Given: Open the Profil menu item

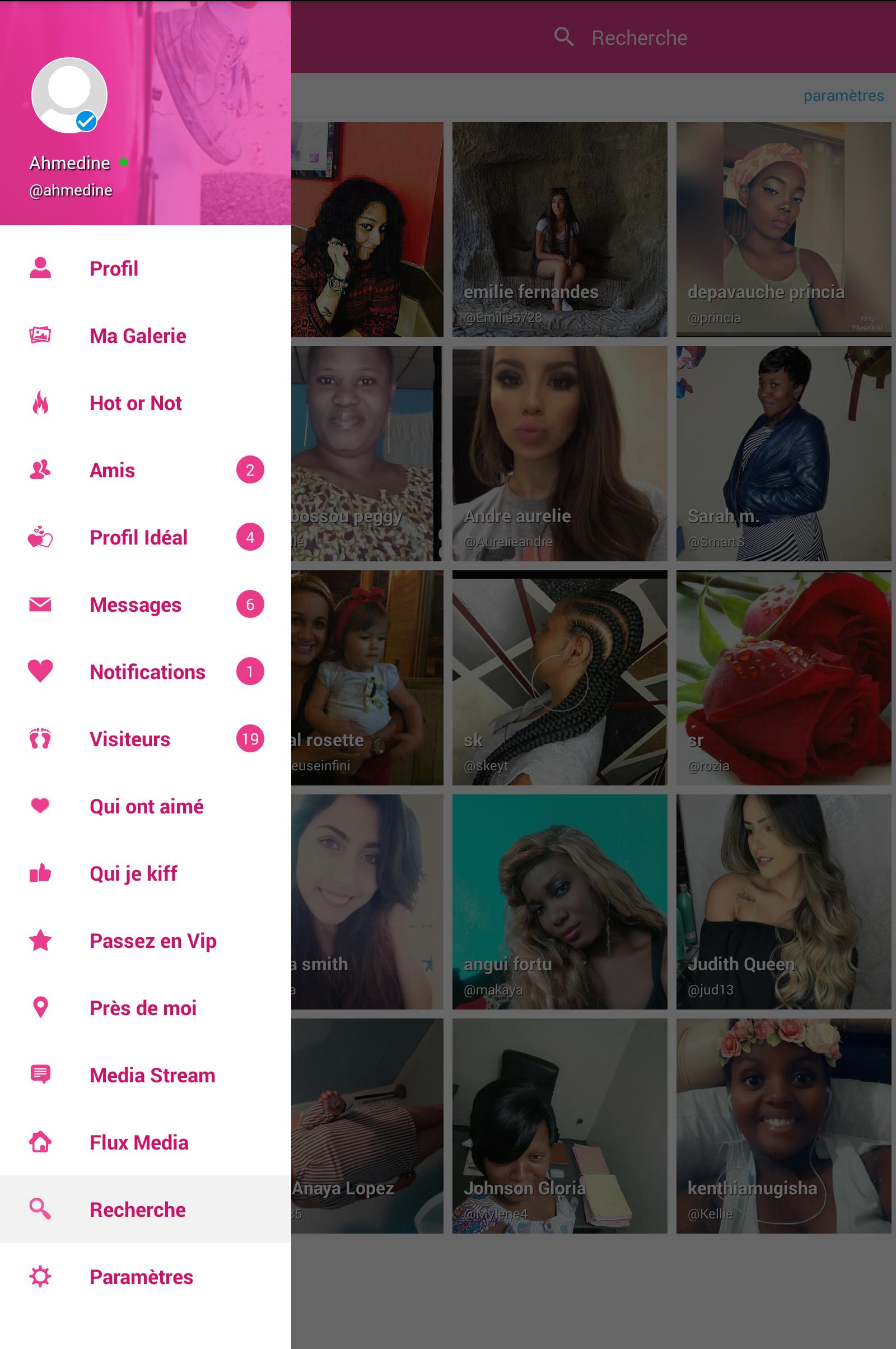Looking at the screenshot, I should coord(114,269).
